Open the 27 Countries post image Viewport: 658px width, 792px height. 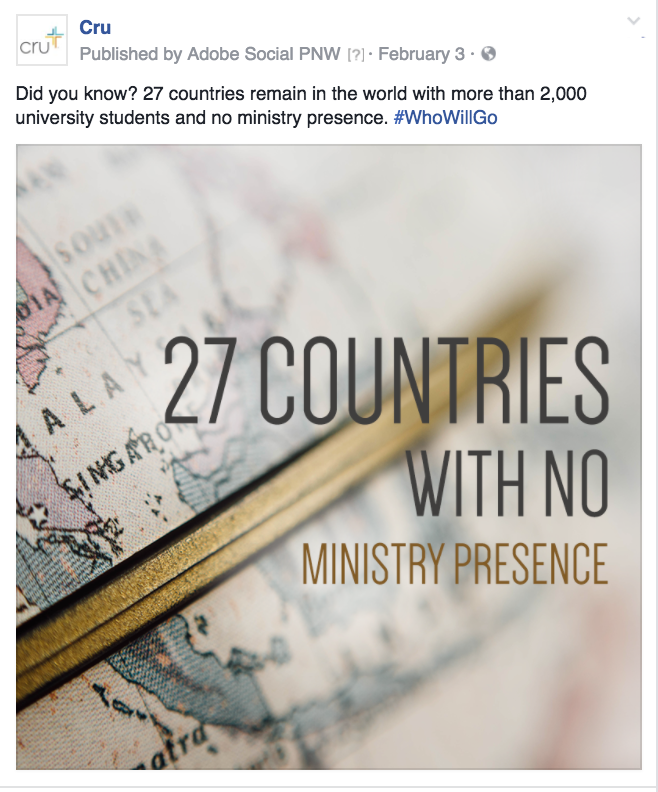click(x=328, y=457)
